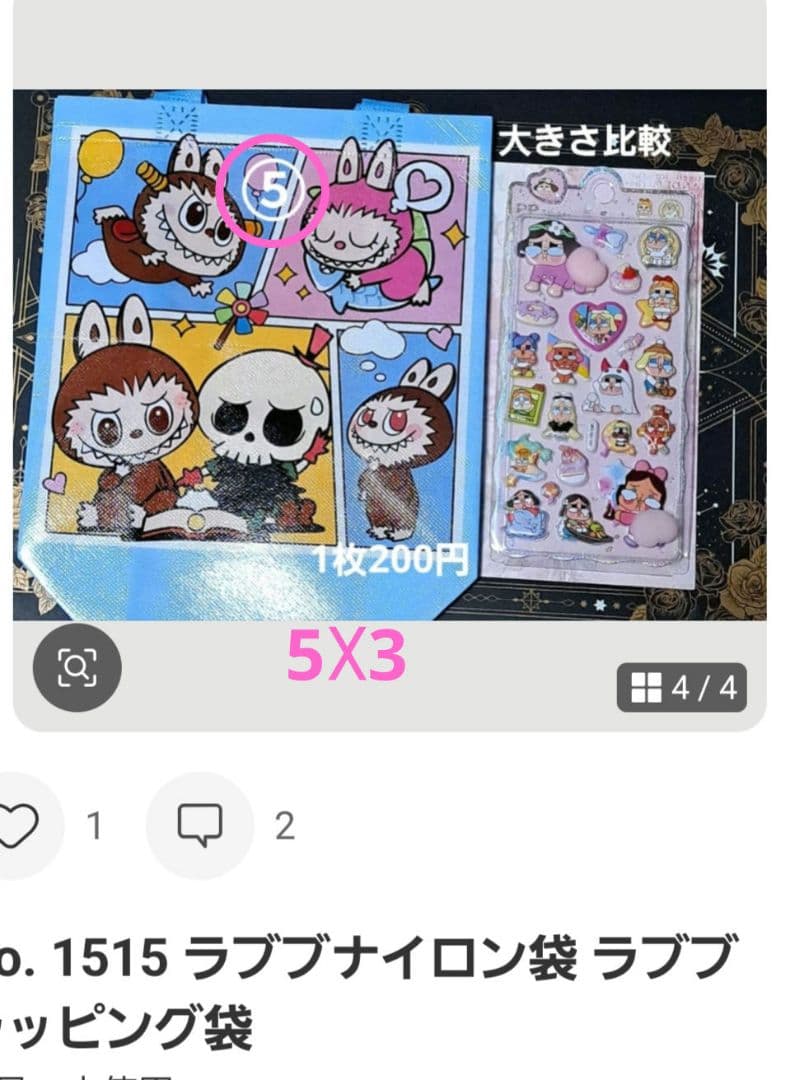Like this listing with the heart

click(18, 826)
